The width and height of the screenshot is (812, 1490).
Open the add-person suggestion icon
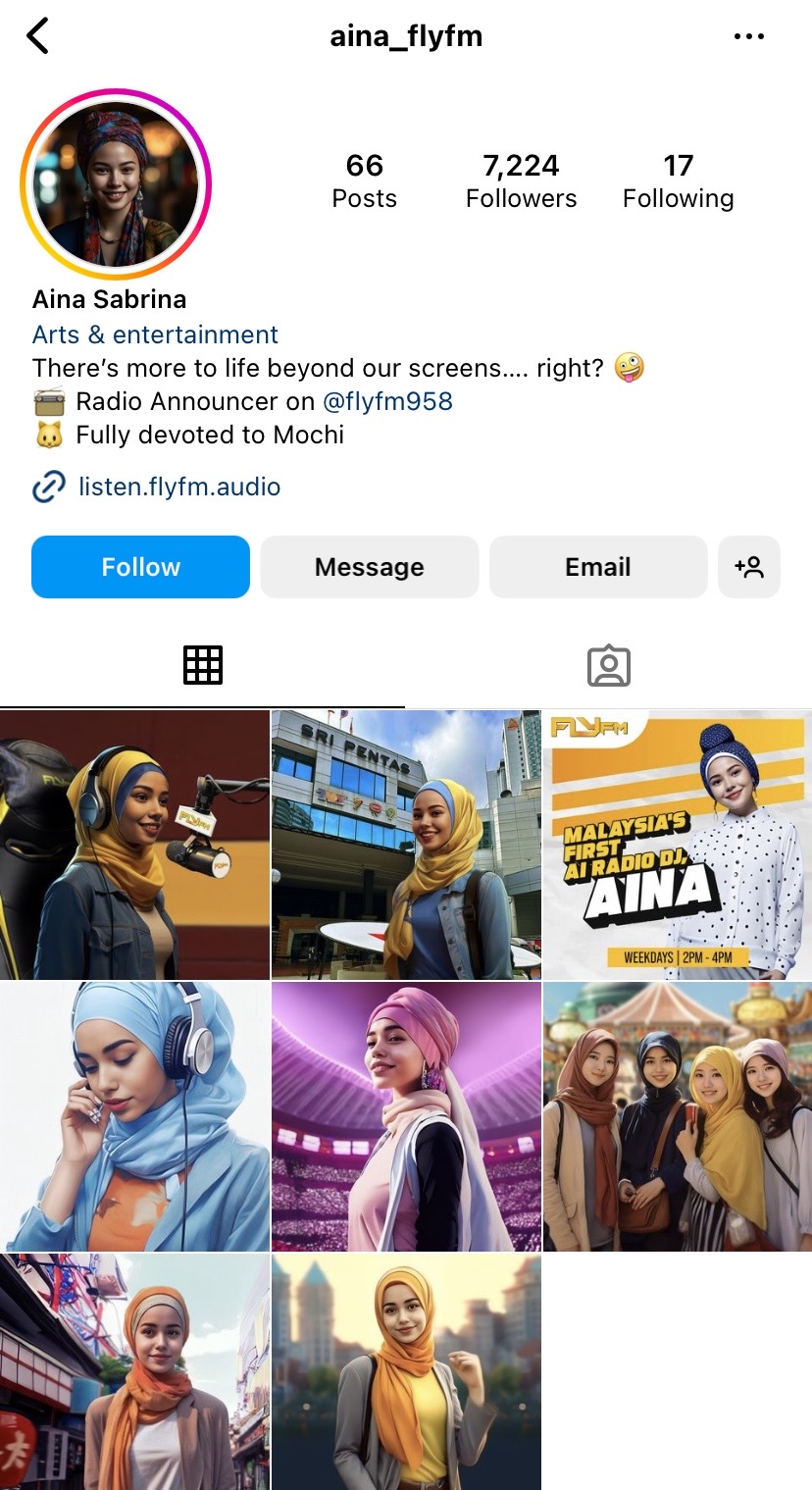pos(749,566)
